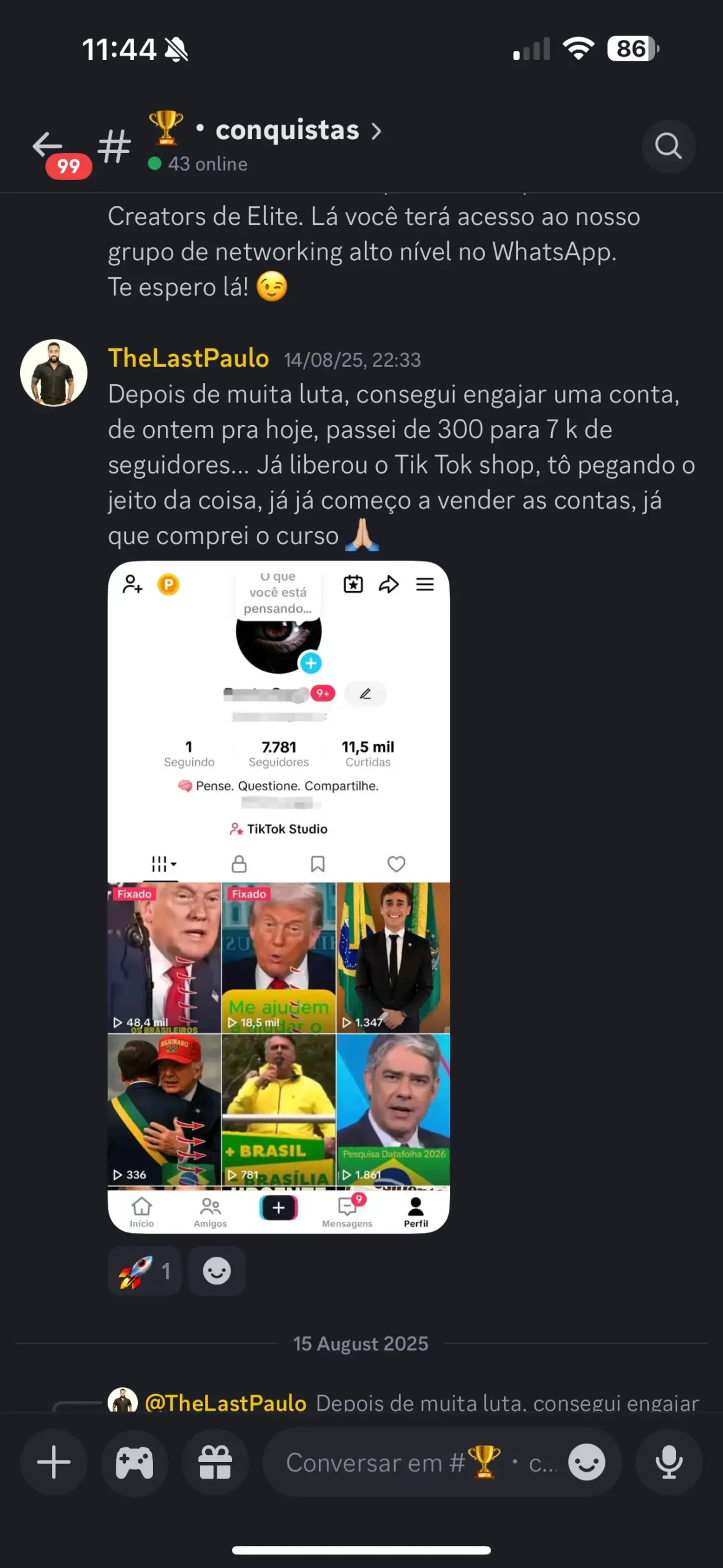Tap TheLastPaulo's username
Screen dimensions: 723x1568
pyautogui.click(x=189, y=359)
